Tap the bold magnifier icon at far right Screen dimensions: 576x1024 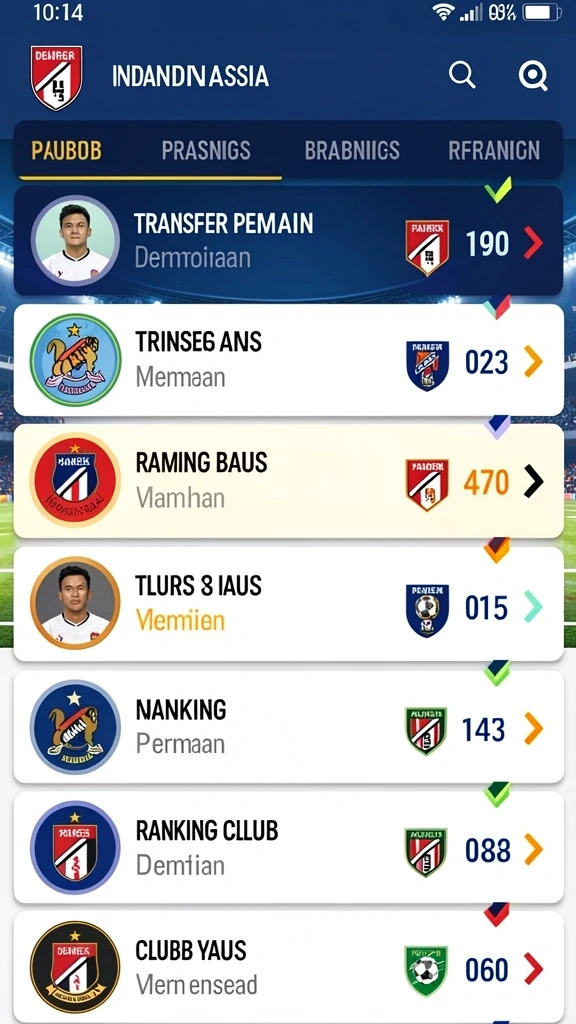coord(533,76)
